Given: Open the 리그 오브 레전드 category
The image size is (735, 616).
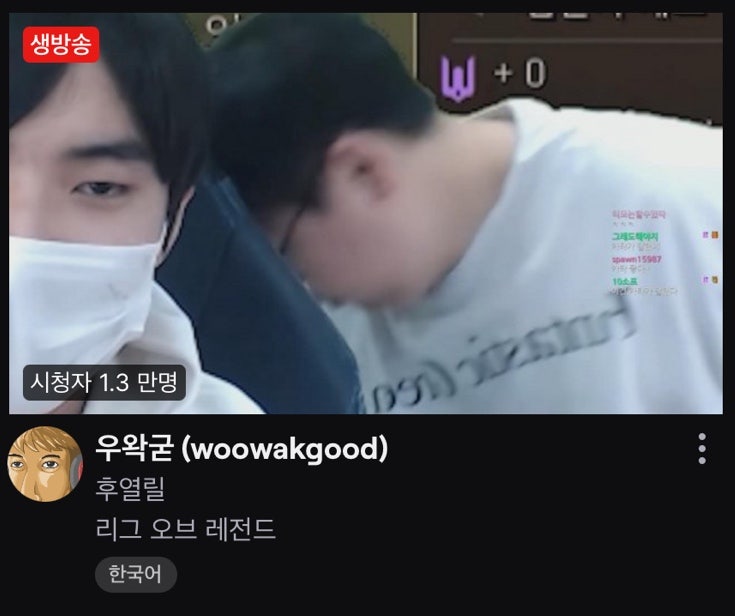Looking at the screenshot, I should (x=185, y=529).
